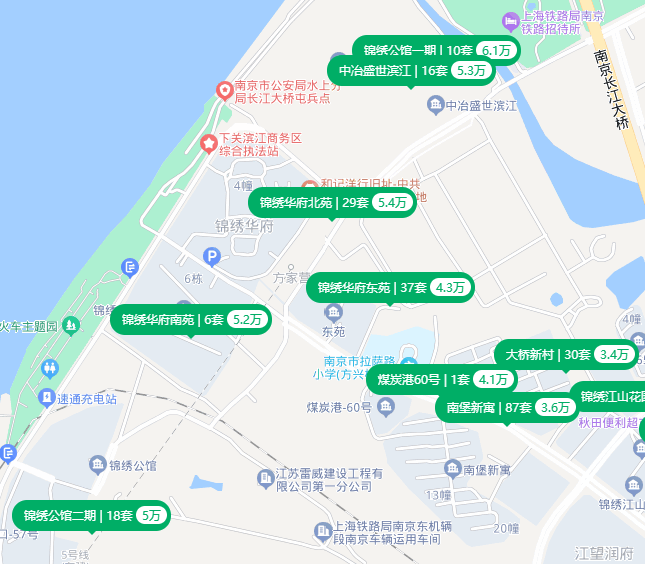Open 锦绣华府东苑 37套 marker
Screen dimensions: 645x564
[x=390, y=288]
